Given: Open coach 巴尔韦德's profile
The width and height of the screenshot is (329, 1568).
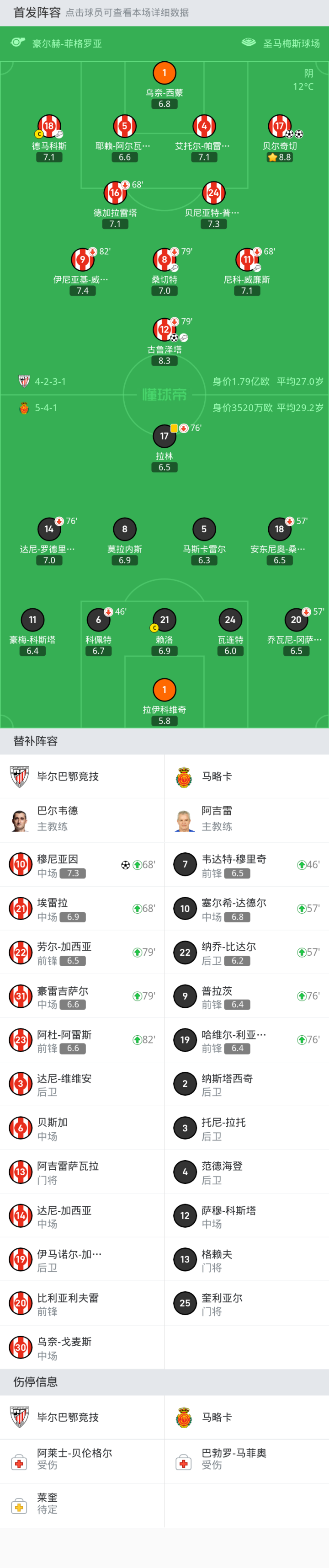Looking at the screenshot, I should tap(82, 820).
